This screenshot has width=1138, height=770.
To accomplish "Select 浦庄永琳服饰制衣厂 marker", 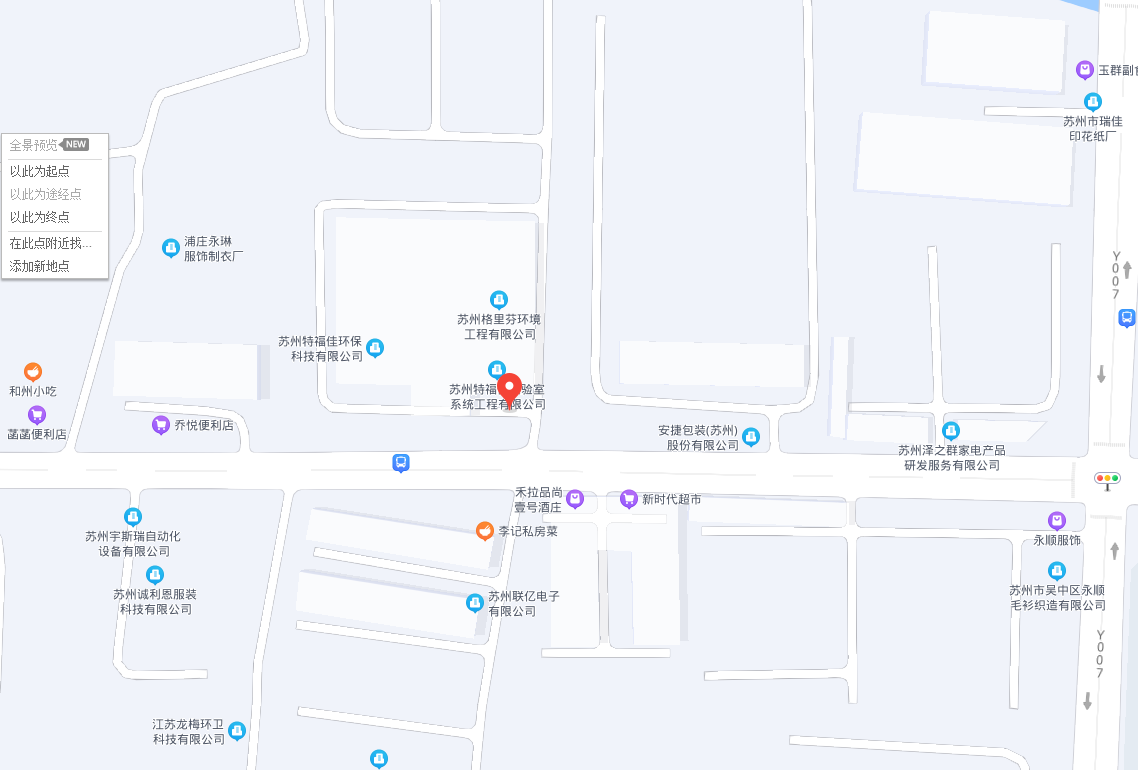I will 171,248.
